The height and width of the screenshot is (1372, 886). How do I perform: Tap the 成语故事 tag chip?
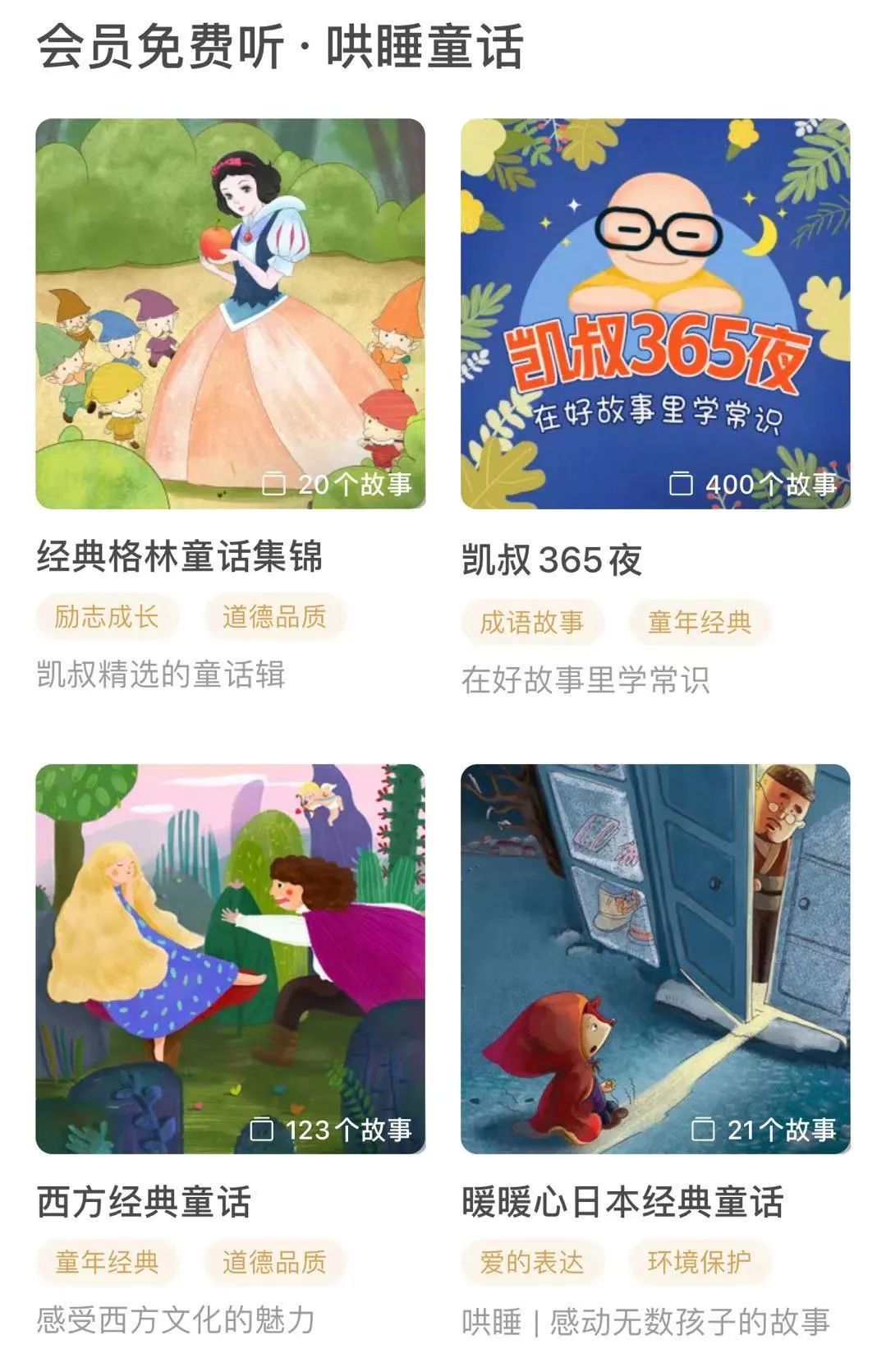532,622
